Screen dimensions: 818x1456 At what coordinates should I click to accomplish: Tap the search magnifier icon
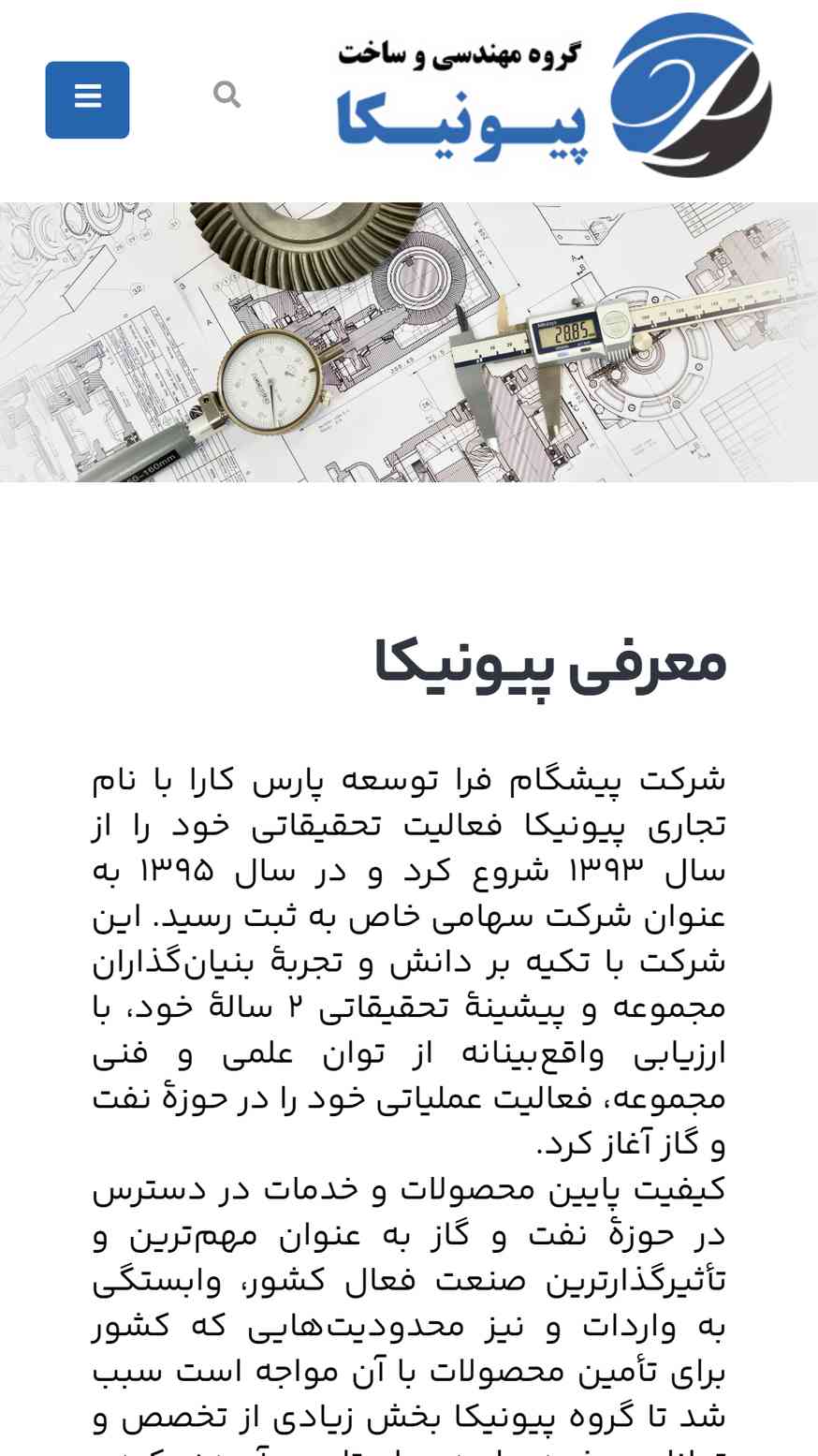point(226,95)
